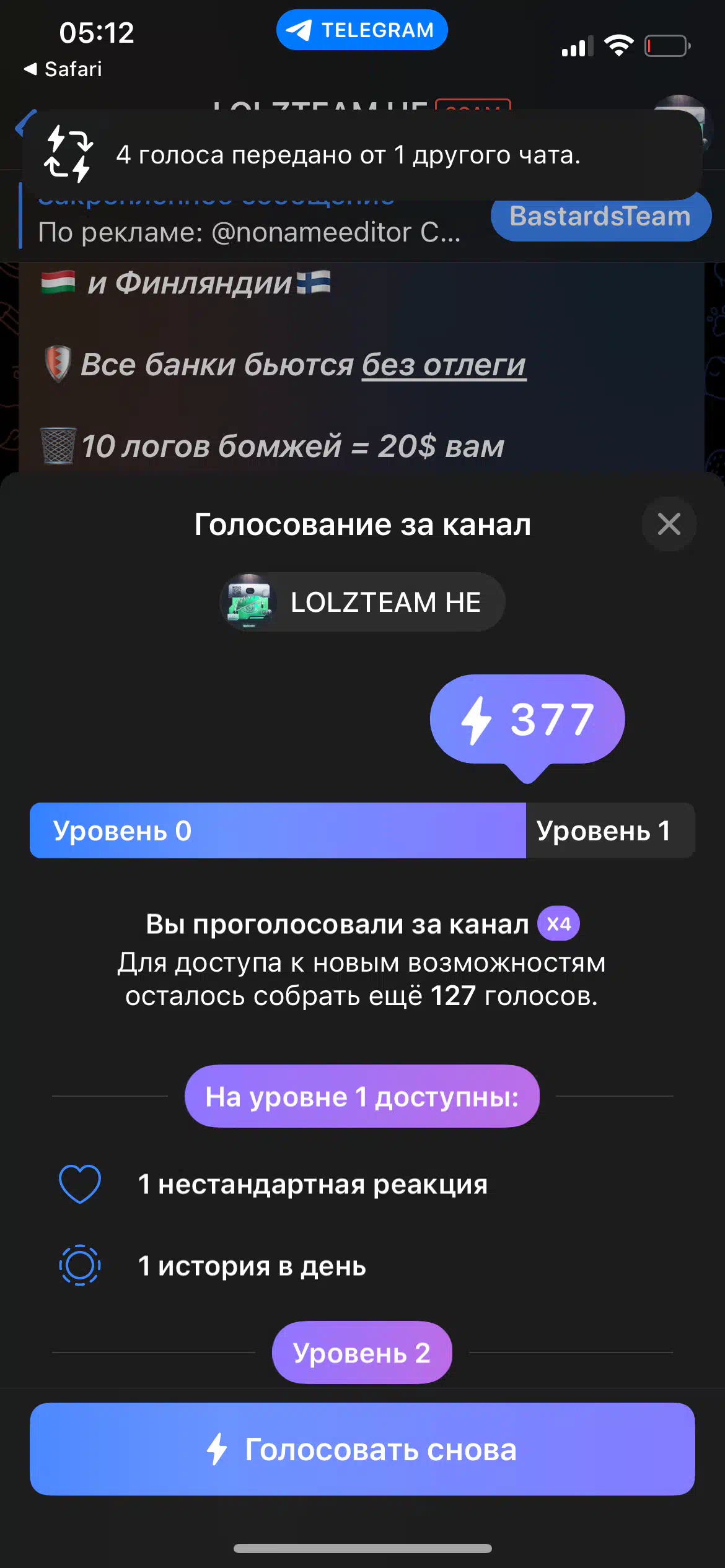Tap the notification about 4 transferred votes
Image resolution: width=725 pixels, height=1568 pixels.
(x=362, y=154)
